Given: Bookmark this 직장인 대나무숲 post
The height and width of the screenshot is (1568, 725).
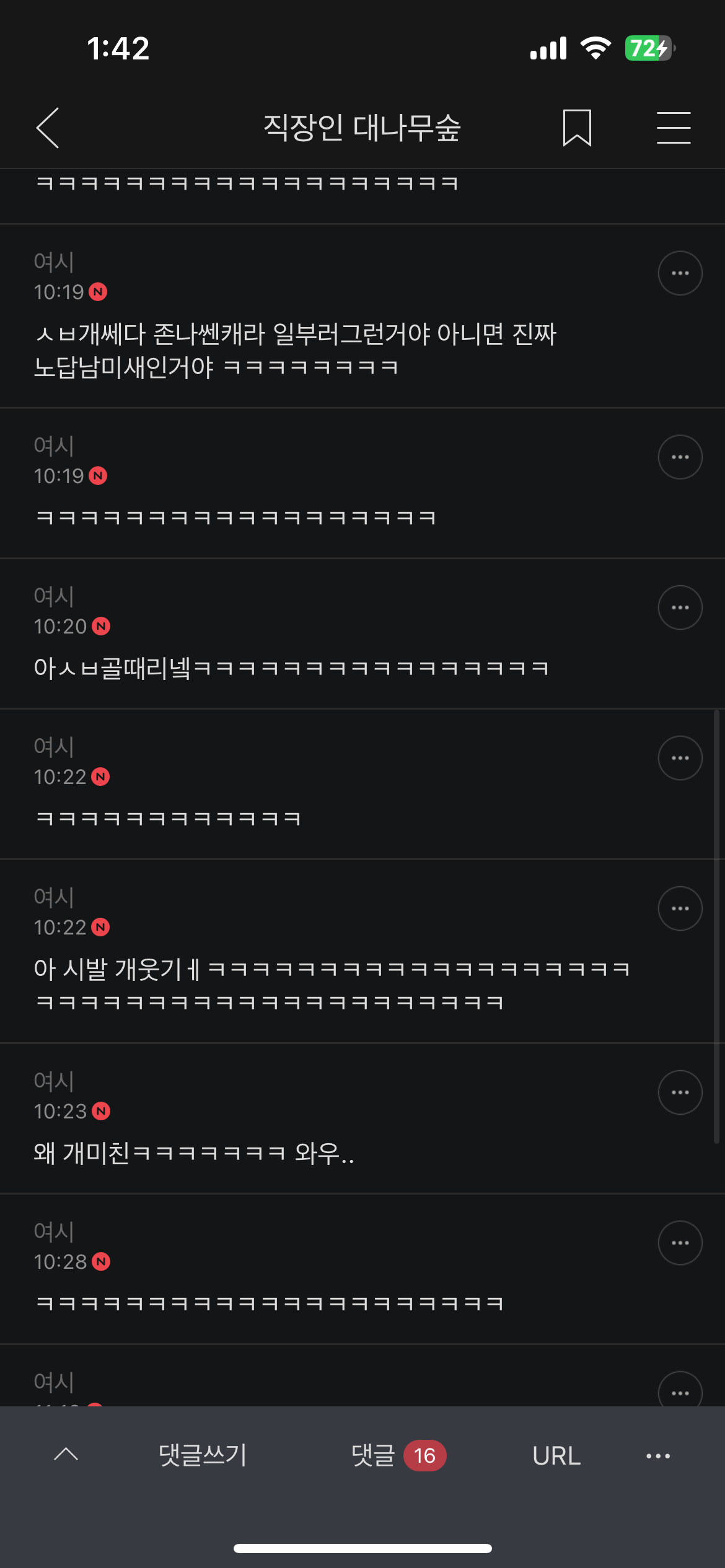Looking at the screenshot, I should (577, 128).
